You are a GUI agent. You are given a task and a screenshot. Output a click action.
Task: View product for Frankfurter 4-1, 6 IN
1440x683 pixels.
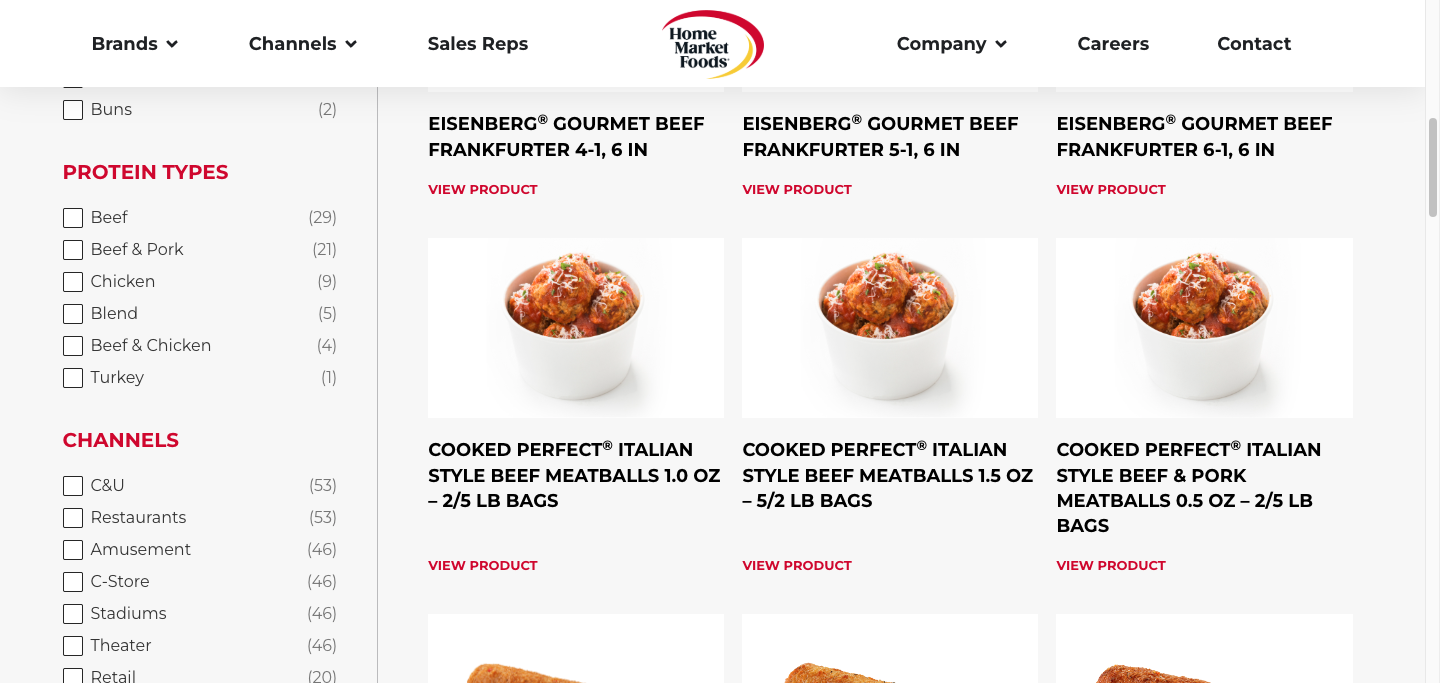click(483, 190)
